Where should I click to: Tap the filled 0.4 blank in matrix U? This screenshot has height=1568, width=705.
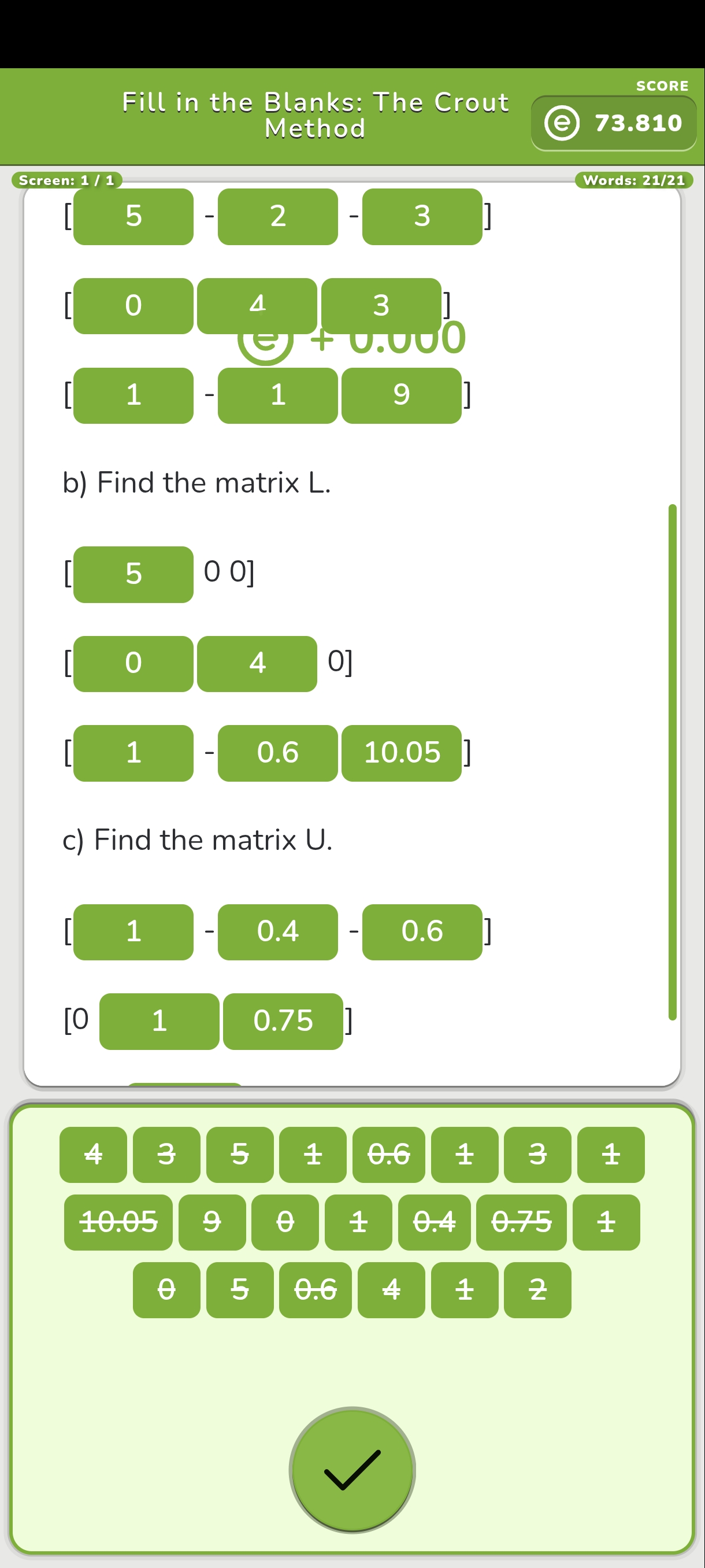point(277,931)
